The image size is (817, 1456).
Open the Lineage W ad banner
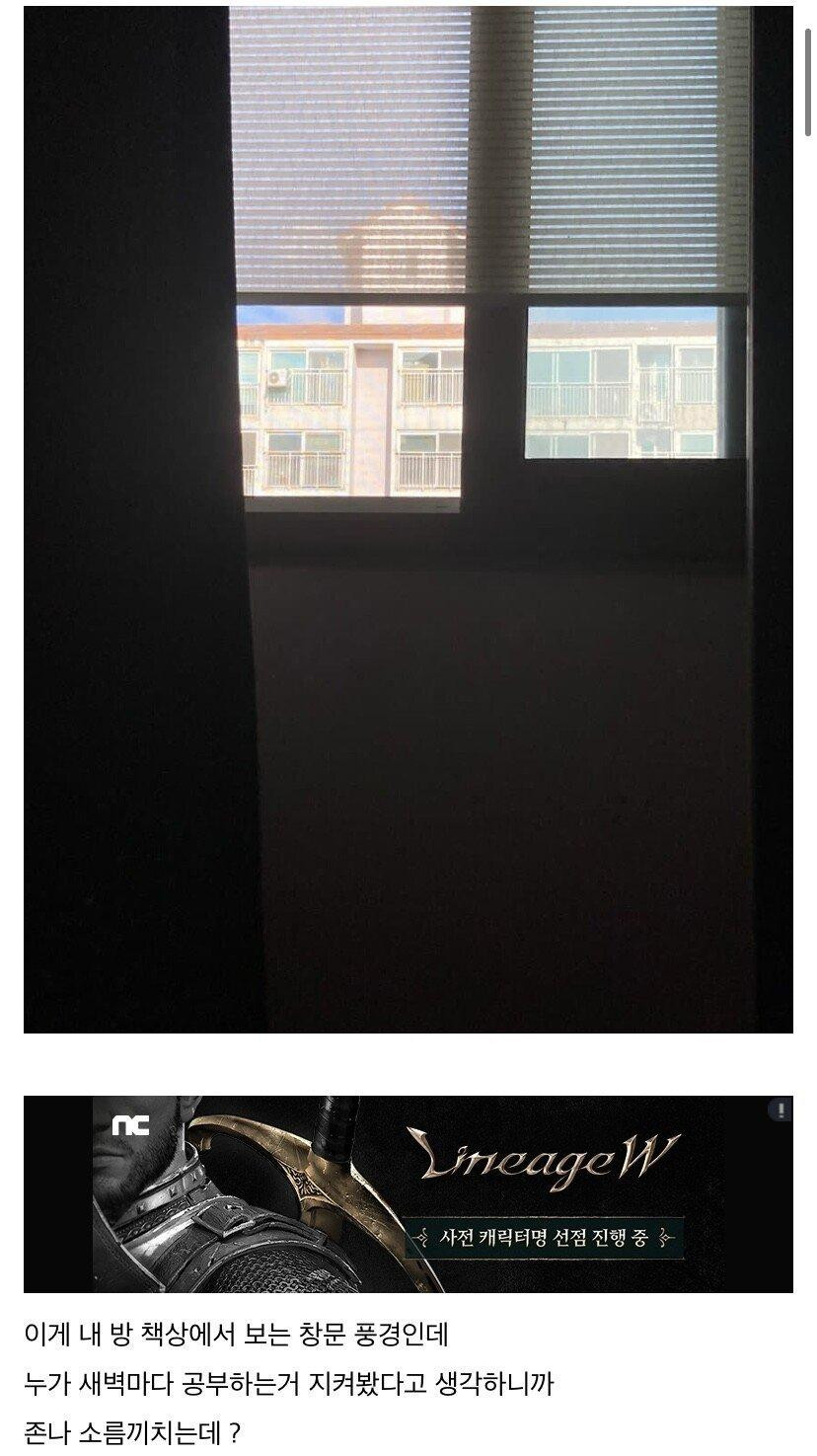(x=408, y=1193)
